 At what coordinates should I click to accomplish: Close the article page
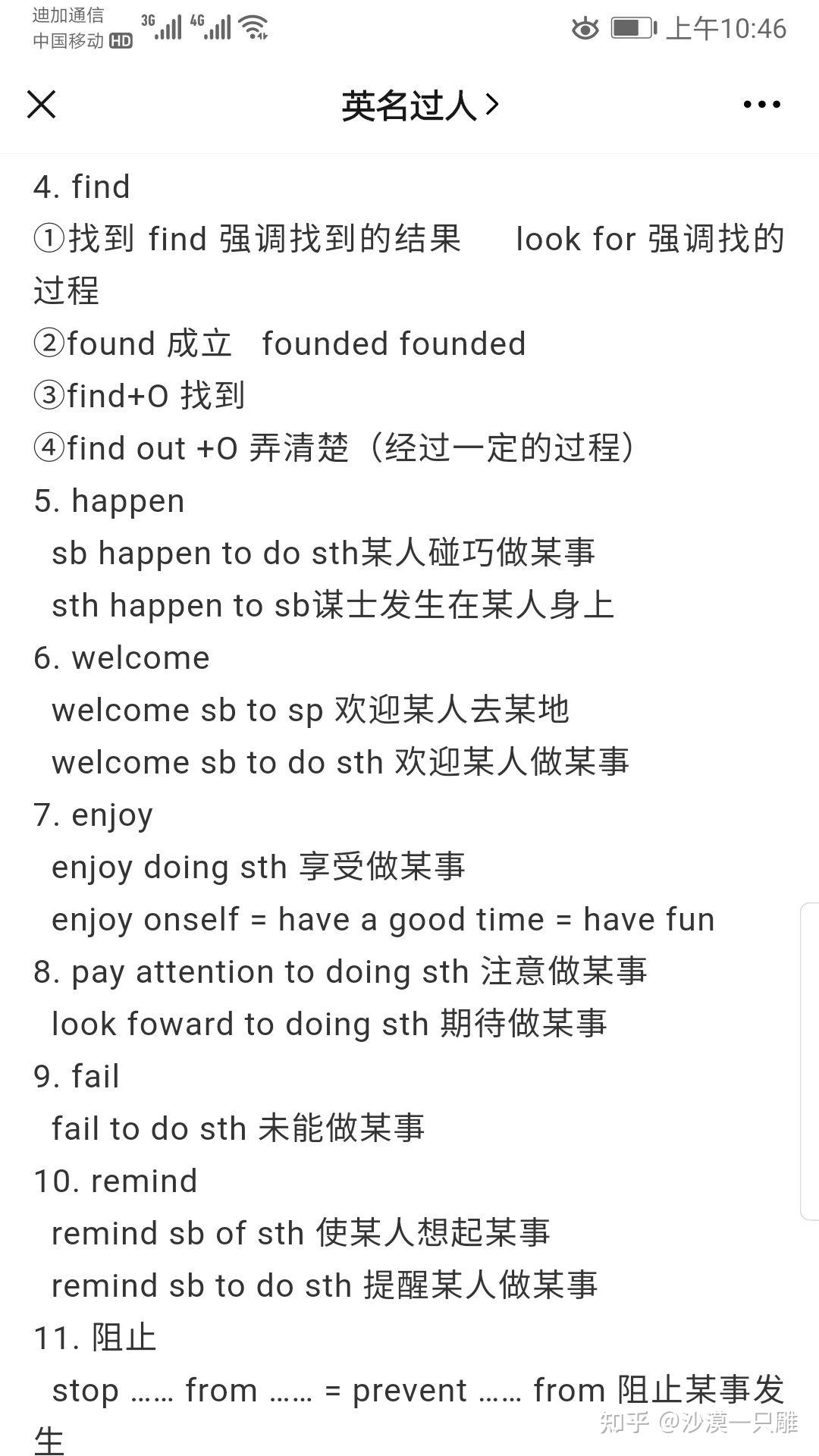pyautogui.click(x=42, y=105)
